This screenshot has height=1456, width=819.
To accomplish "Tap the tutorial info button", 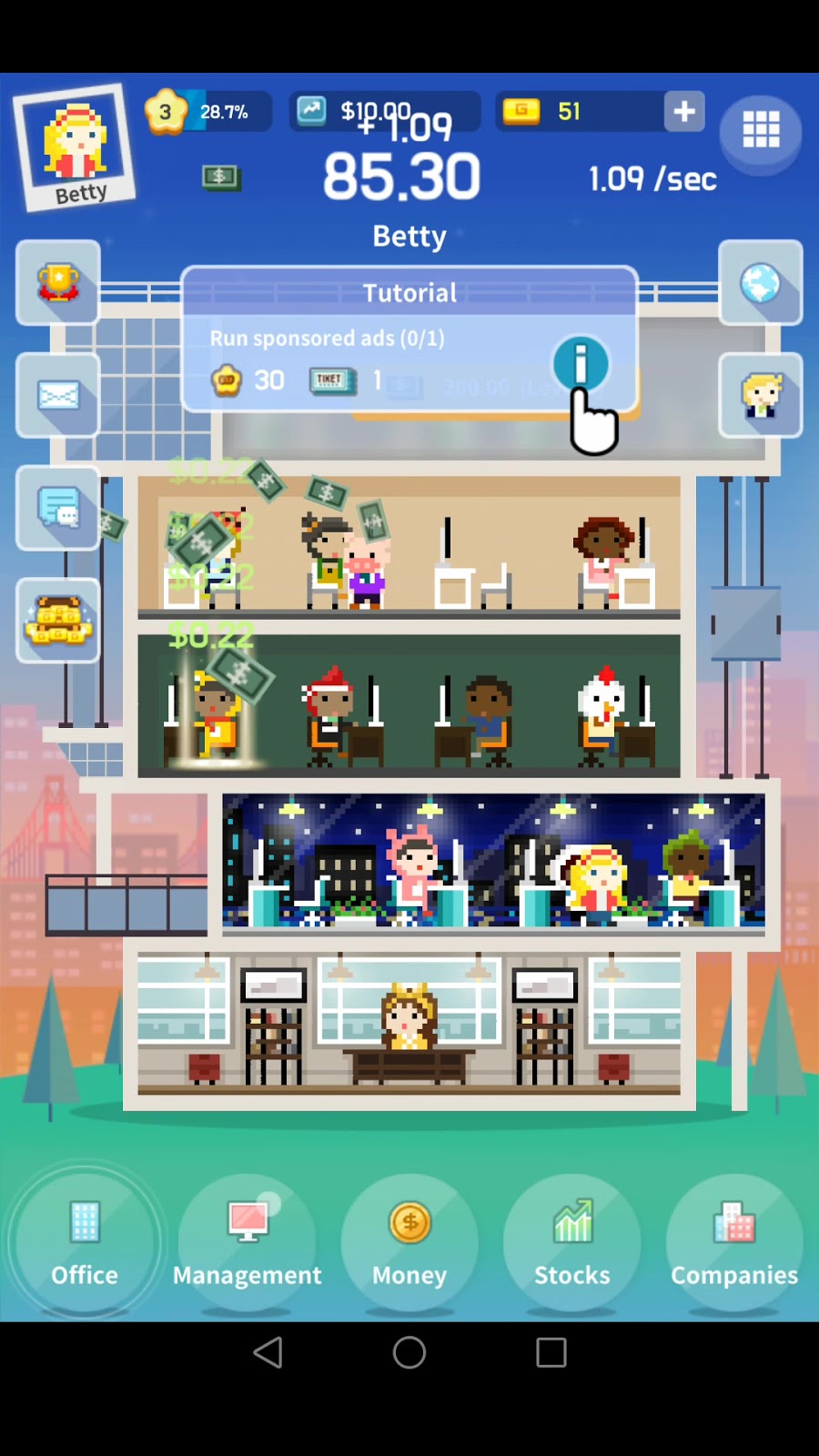I will tap(581, 364).
